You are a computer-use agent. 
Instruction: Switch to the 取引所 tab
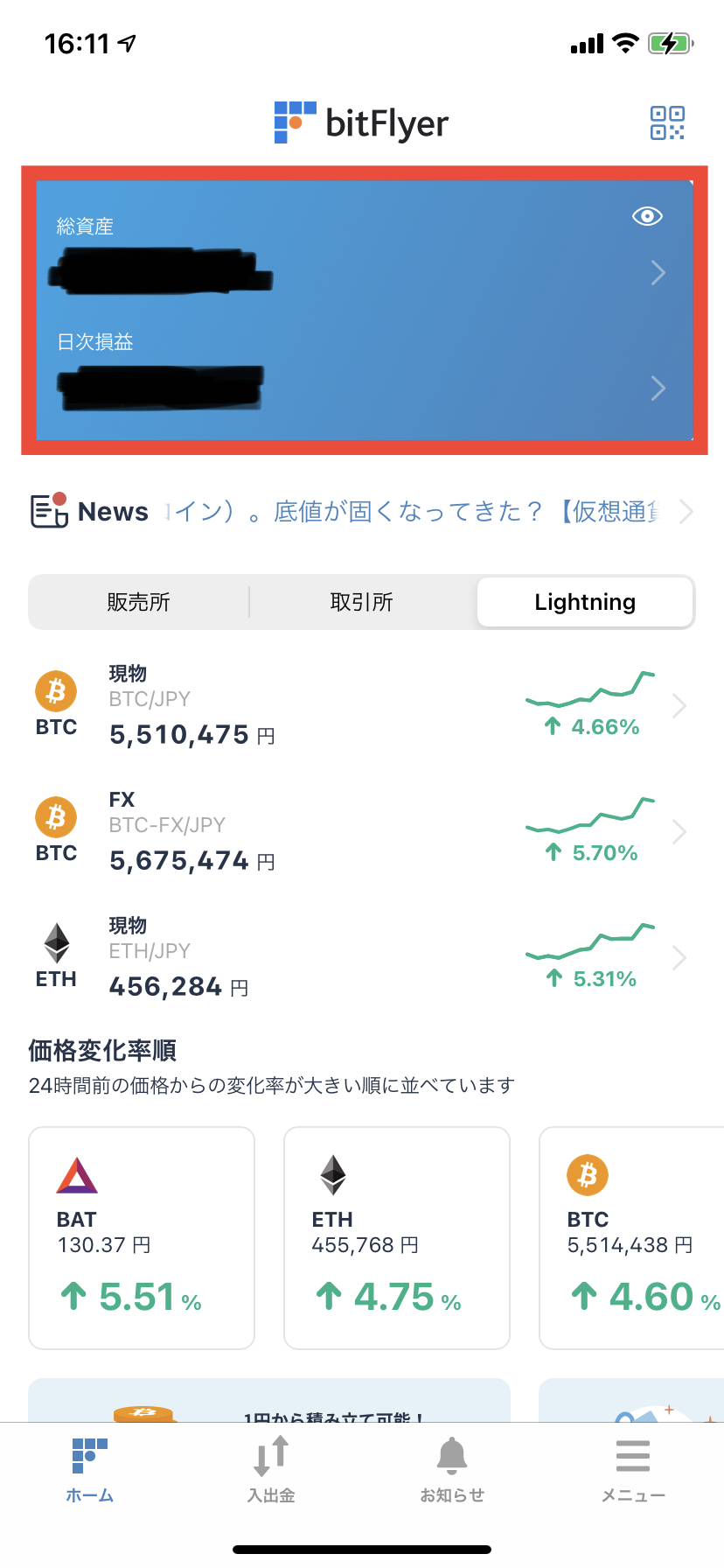(x=362, y=602)
